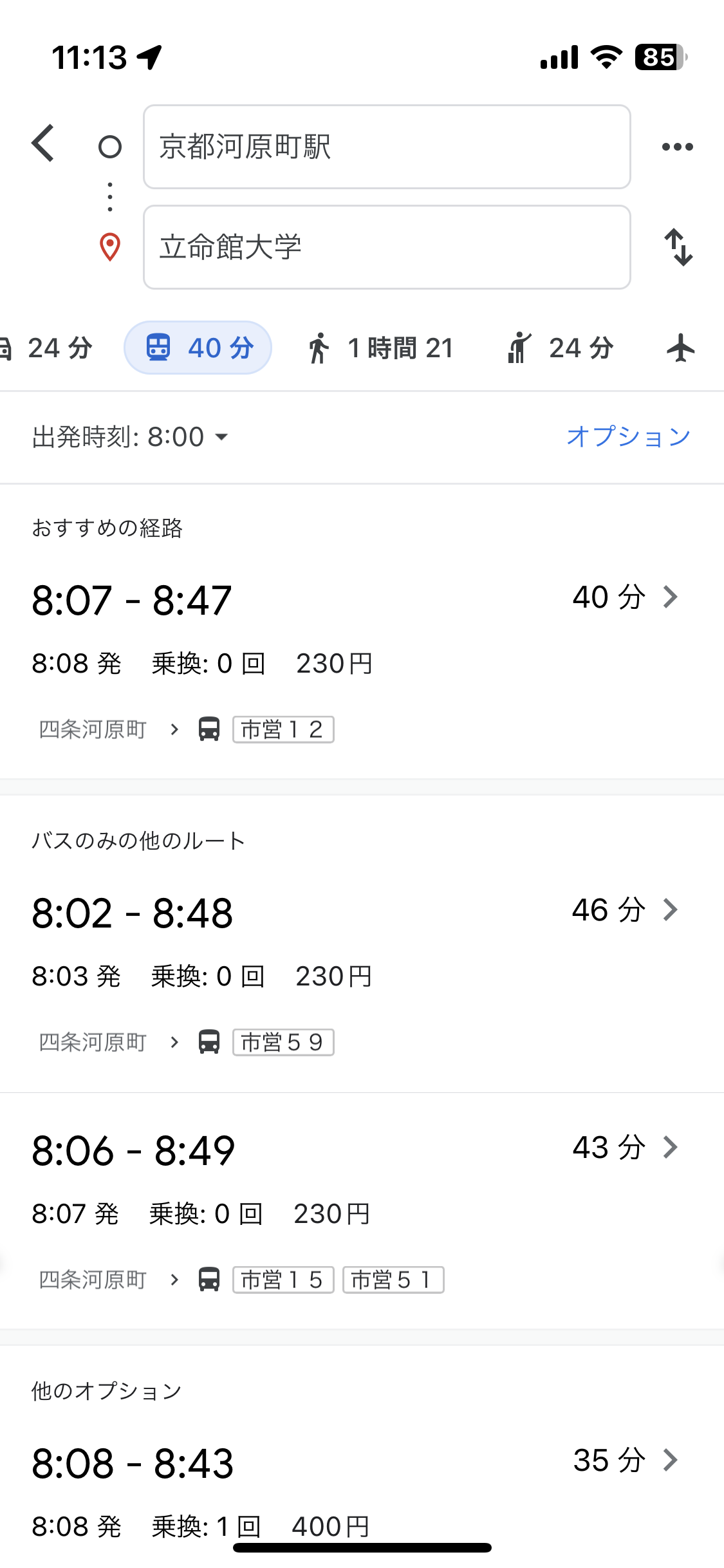
Task: Switch to the ride-hailing tab 24 分
Action: 560,348
